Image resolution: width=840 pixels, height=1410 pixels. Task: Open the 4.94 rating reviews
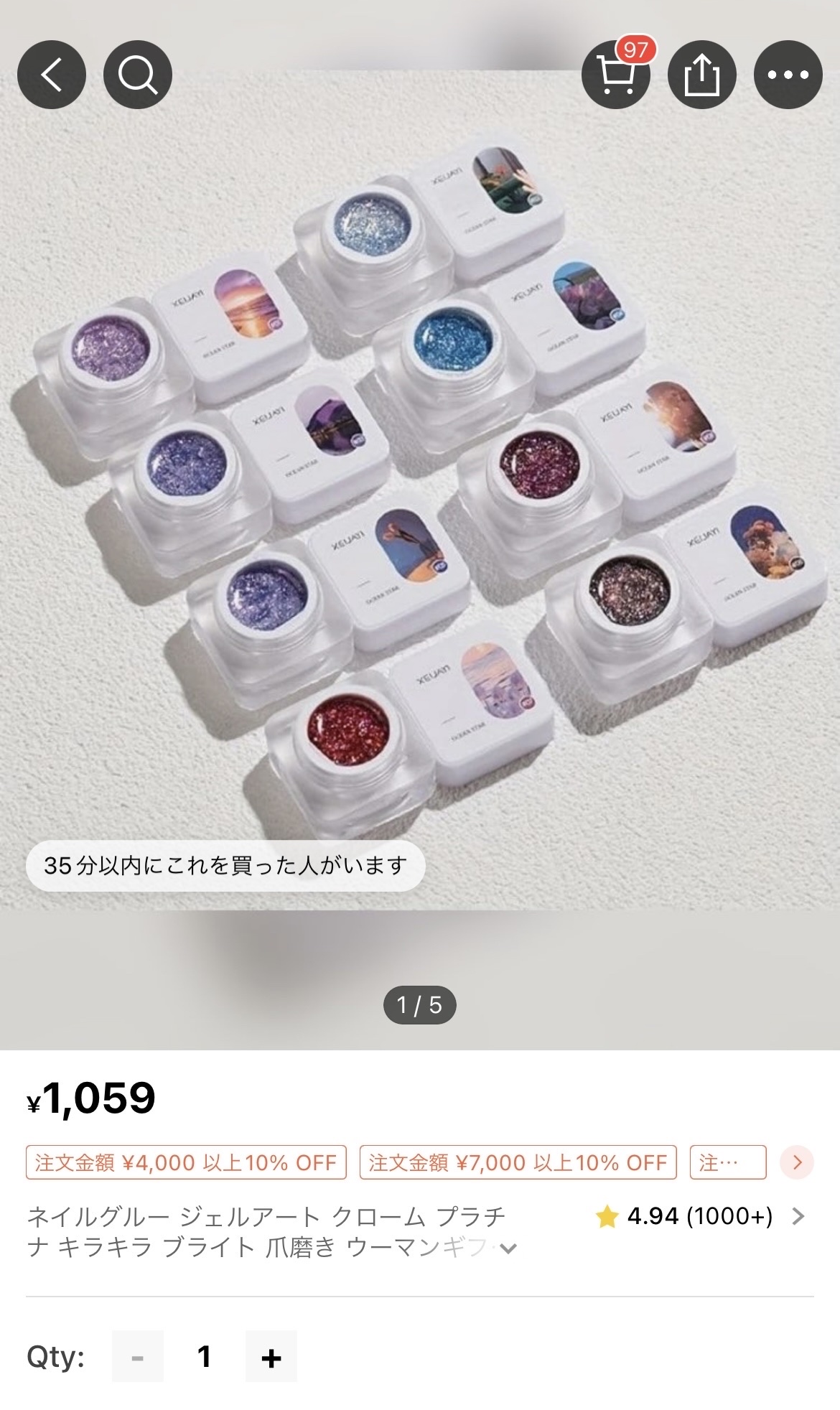tap(699, 1216)
